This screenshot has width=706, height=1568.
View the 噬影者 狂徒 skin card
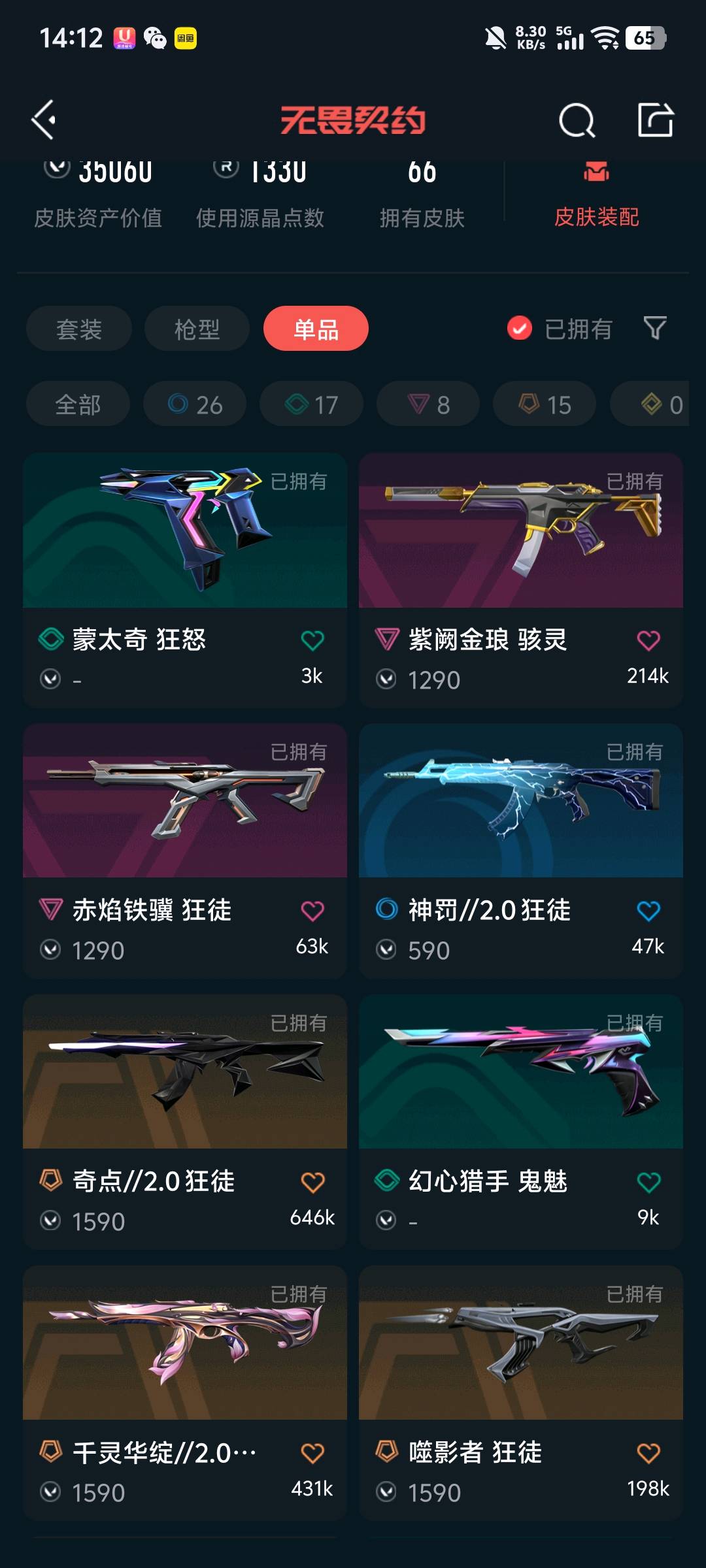521,1393
